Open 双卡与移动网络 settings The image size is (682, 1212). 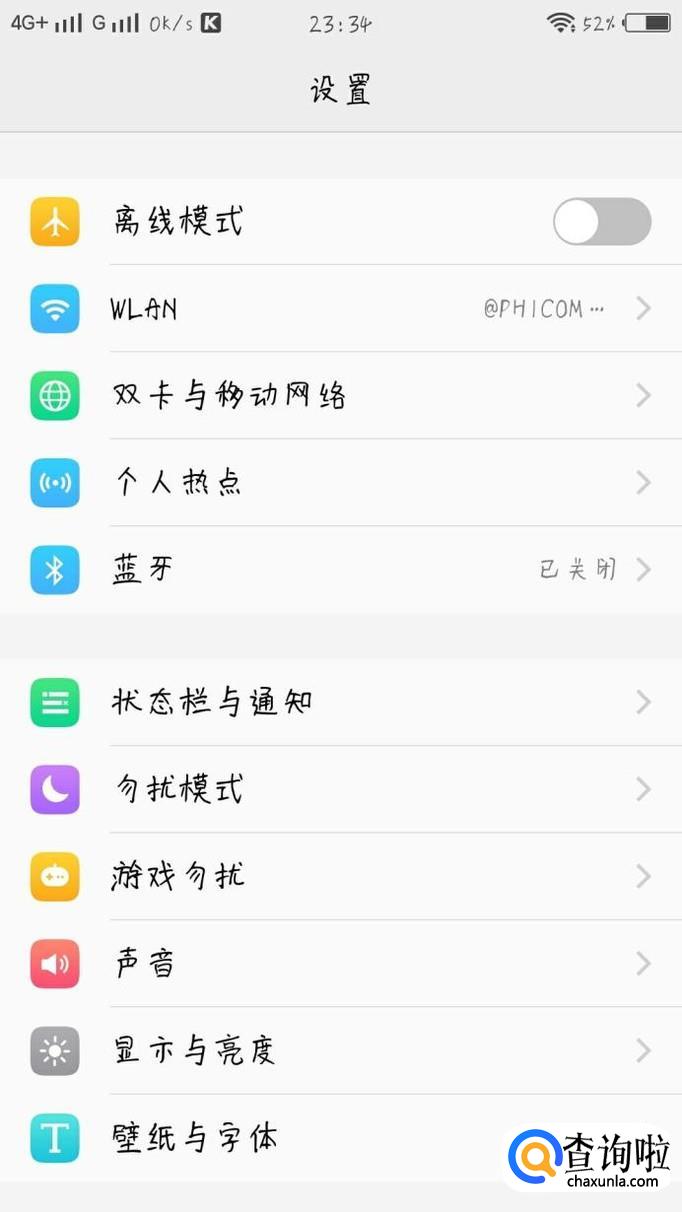click(x=340, y=396)
